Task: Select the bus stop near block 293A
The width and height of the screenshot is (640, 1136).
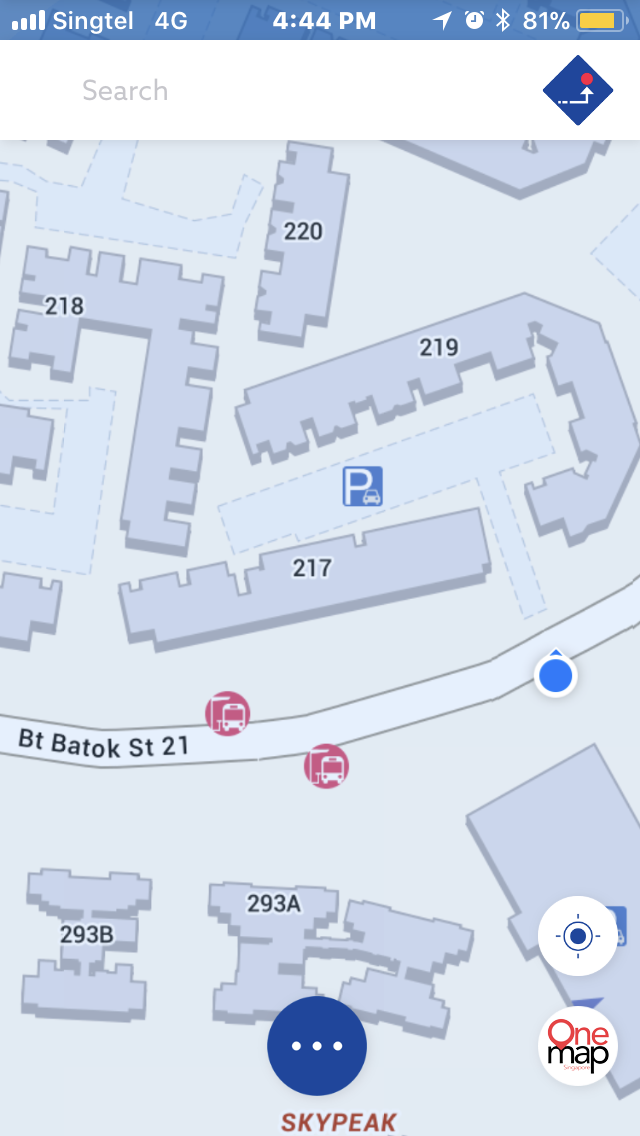Action: click(x=326, y=766)
